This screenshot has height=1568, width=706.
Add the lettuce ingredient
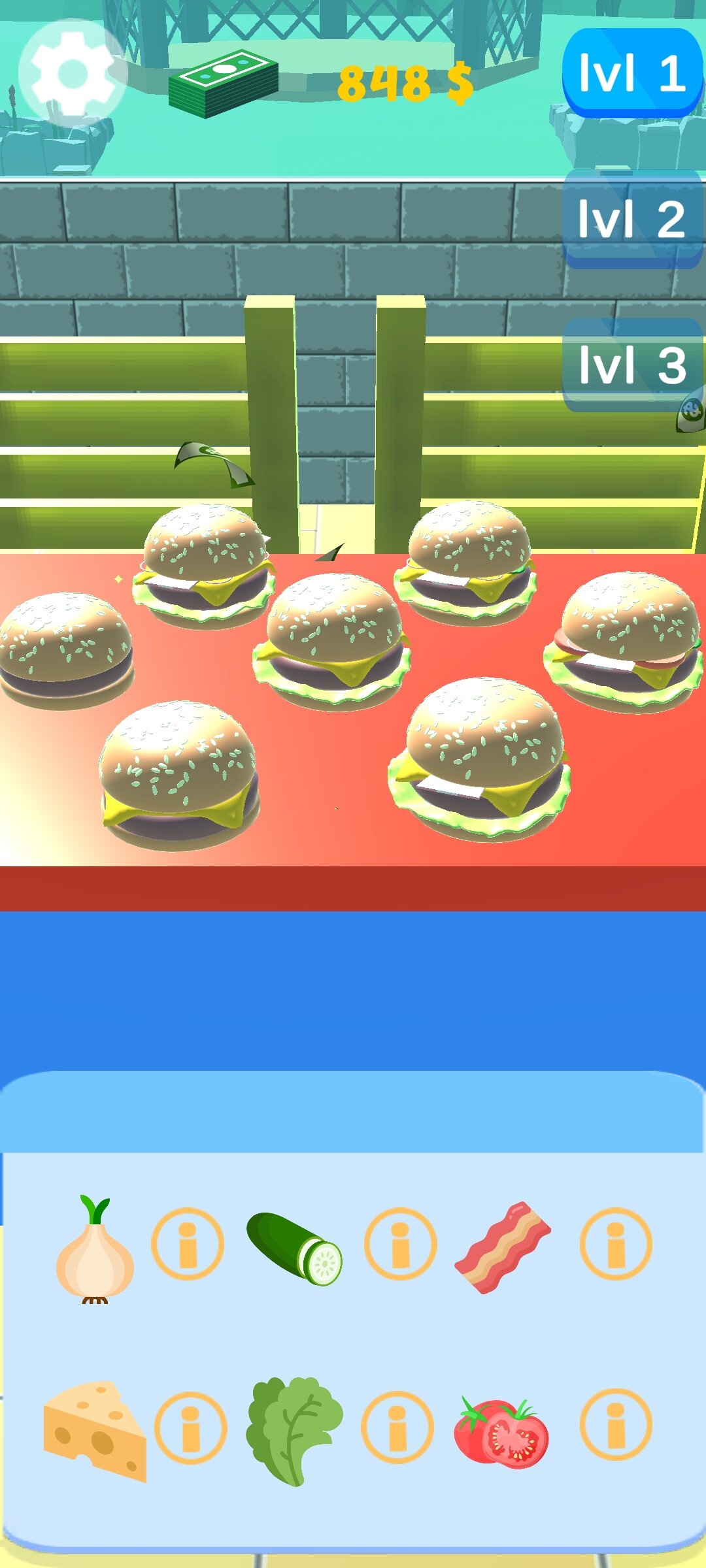[294, 1431]
